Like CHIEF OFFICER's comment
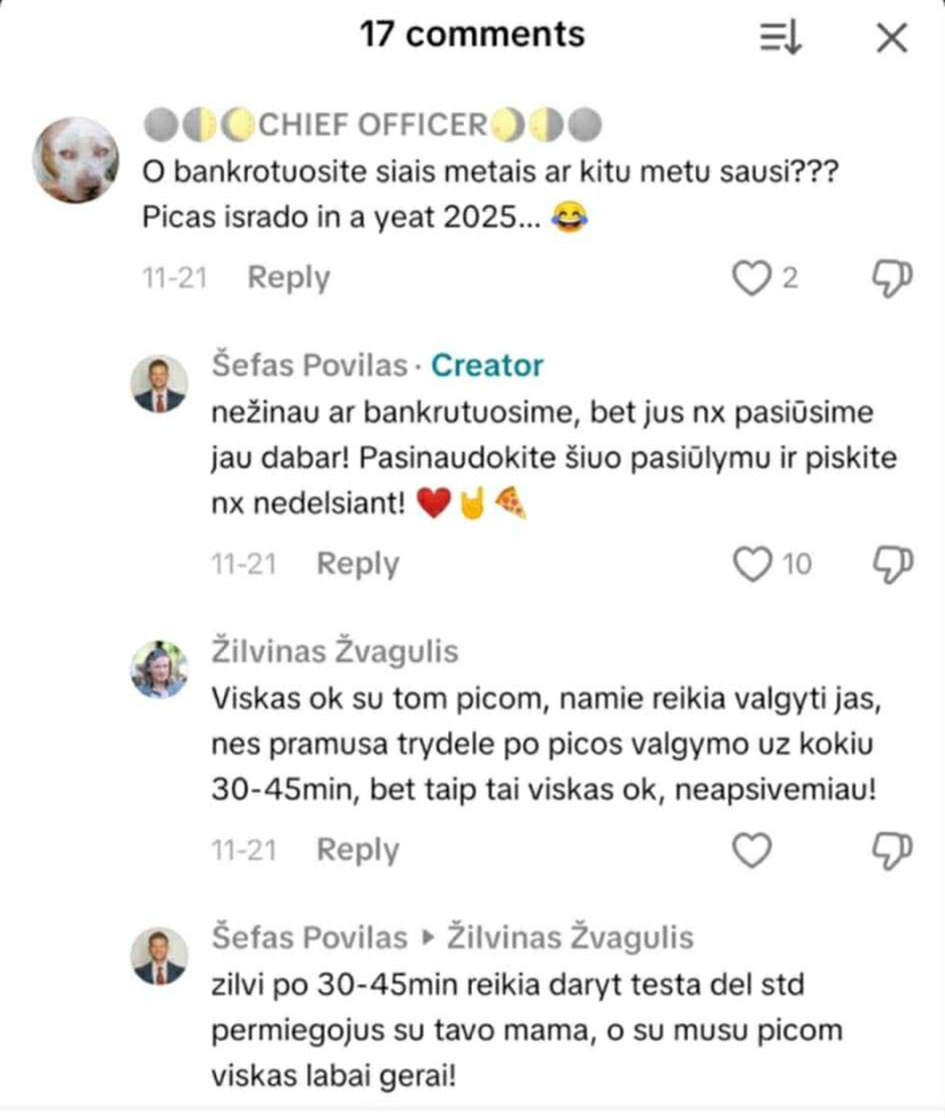This screenshot has height=1118, width=945. pos(751,278)
